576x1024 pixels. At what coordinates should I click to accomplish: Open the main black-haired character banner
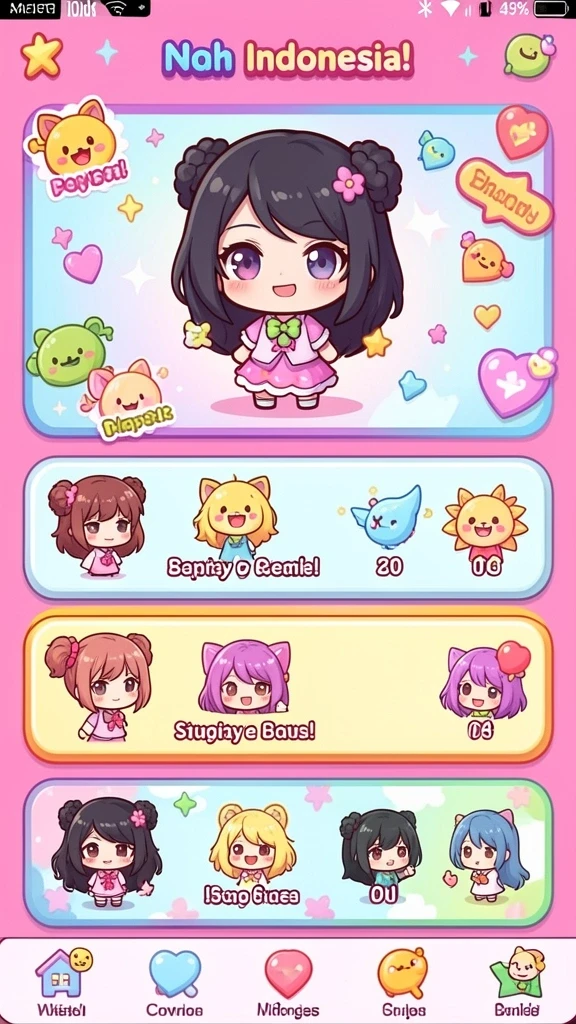288,270
